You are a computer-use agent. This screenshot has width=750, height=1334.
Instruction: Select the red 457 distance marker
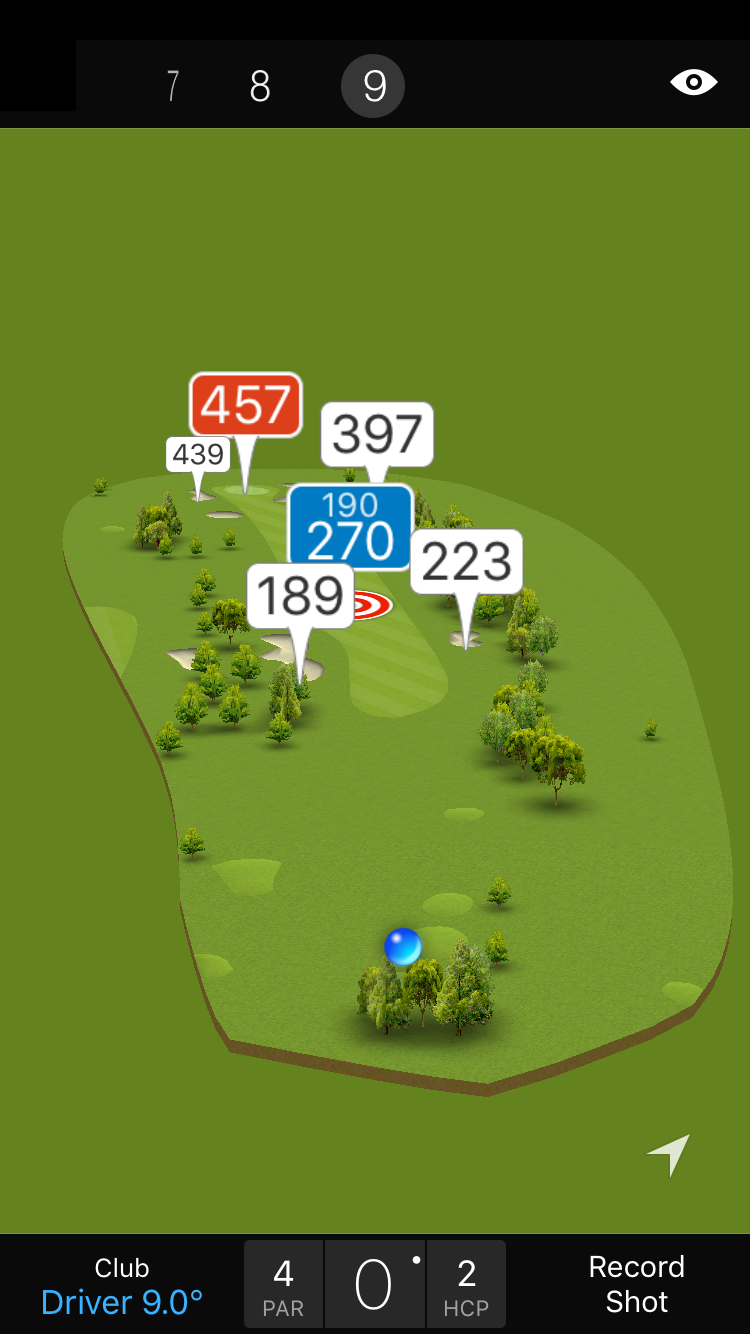(x=245, y=405)
